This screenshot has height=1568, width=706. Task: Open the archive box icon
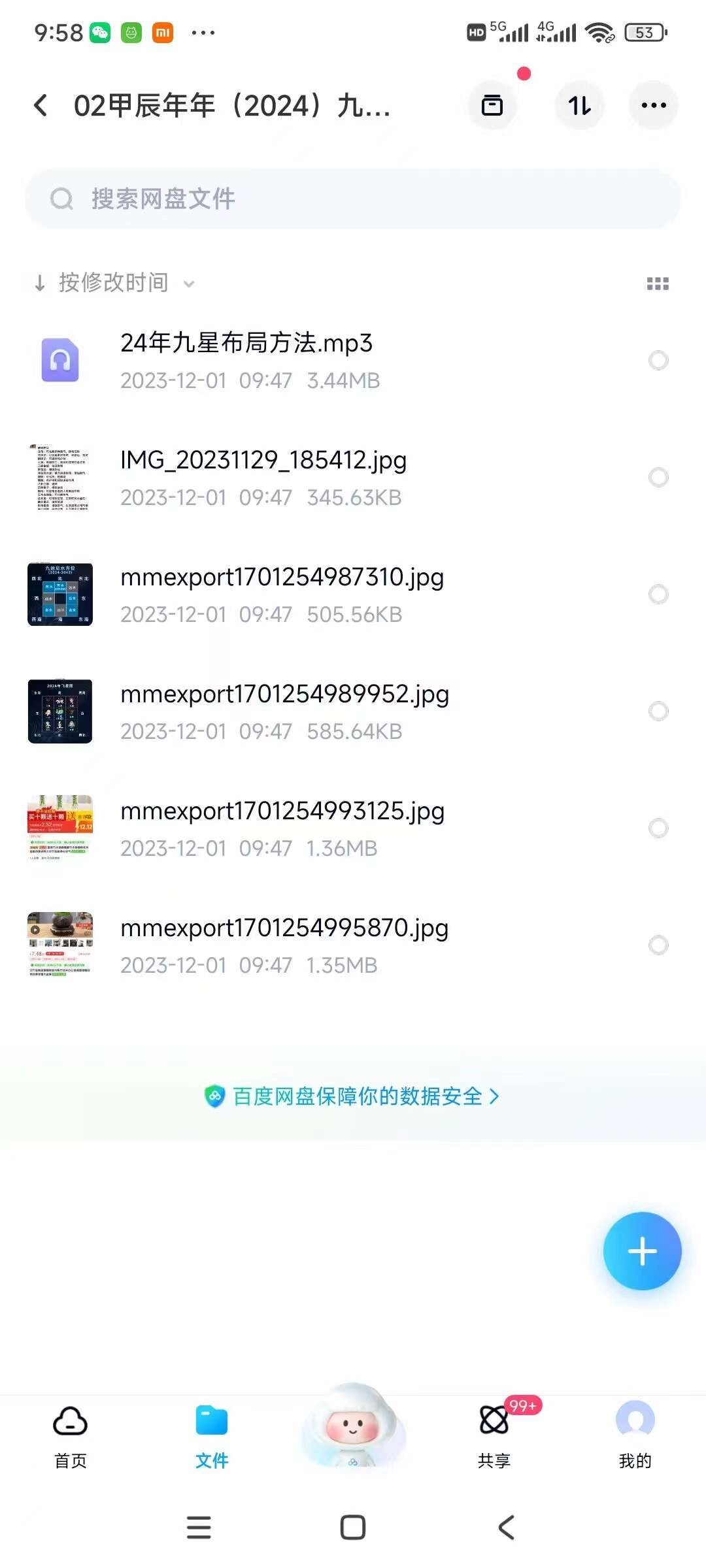(492, 105)
